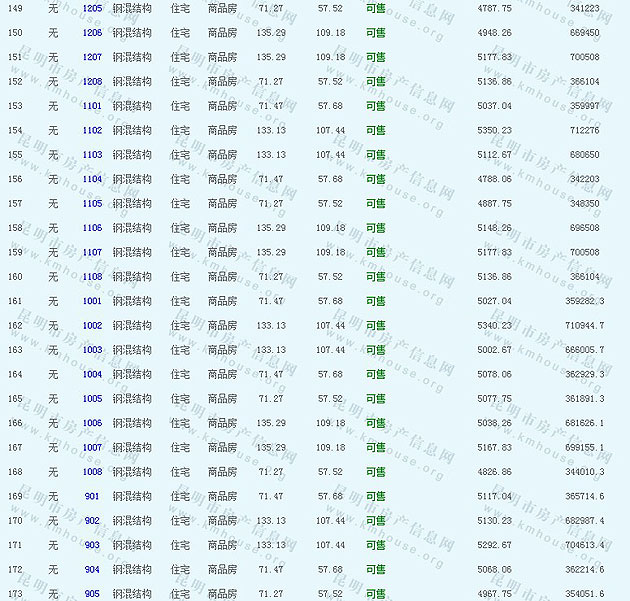Open room 1206 details

pos(92,32)
